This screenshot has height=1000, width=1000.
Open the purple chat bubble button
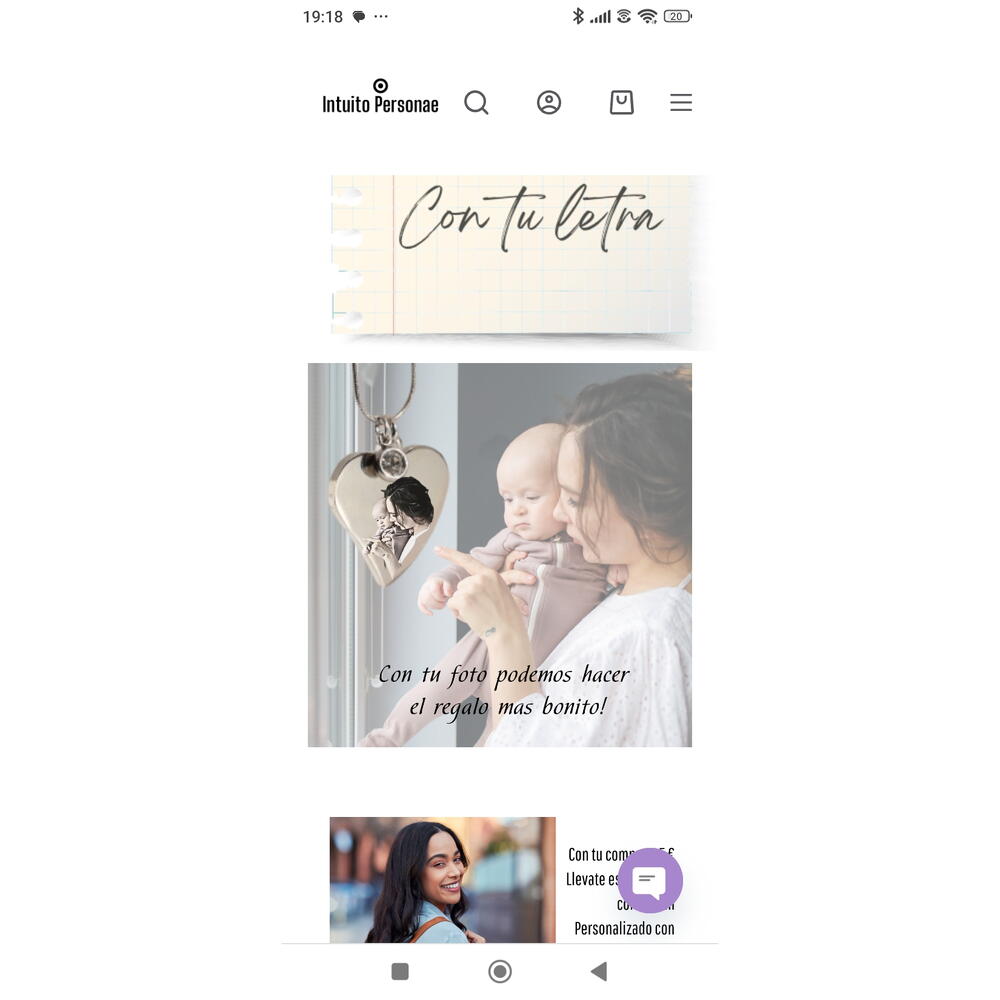(x=650, y=880)
